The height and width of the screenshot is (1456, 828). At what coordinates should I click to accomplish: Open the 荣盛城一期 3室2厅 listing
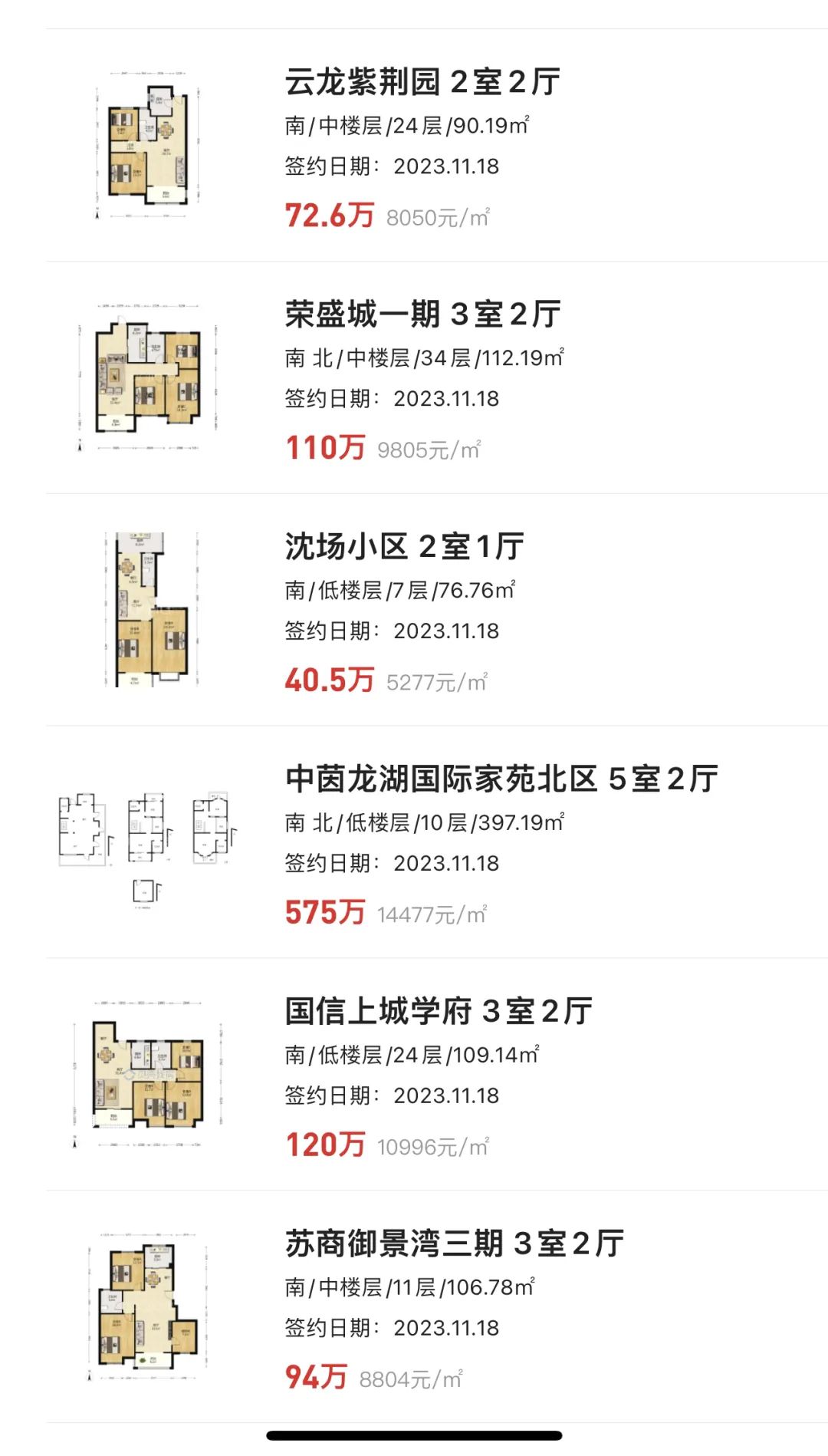pyautogui.click(x=437, y=377)
